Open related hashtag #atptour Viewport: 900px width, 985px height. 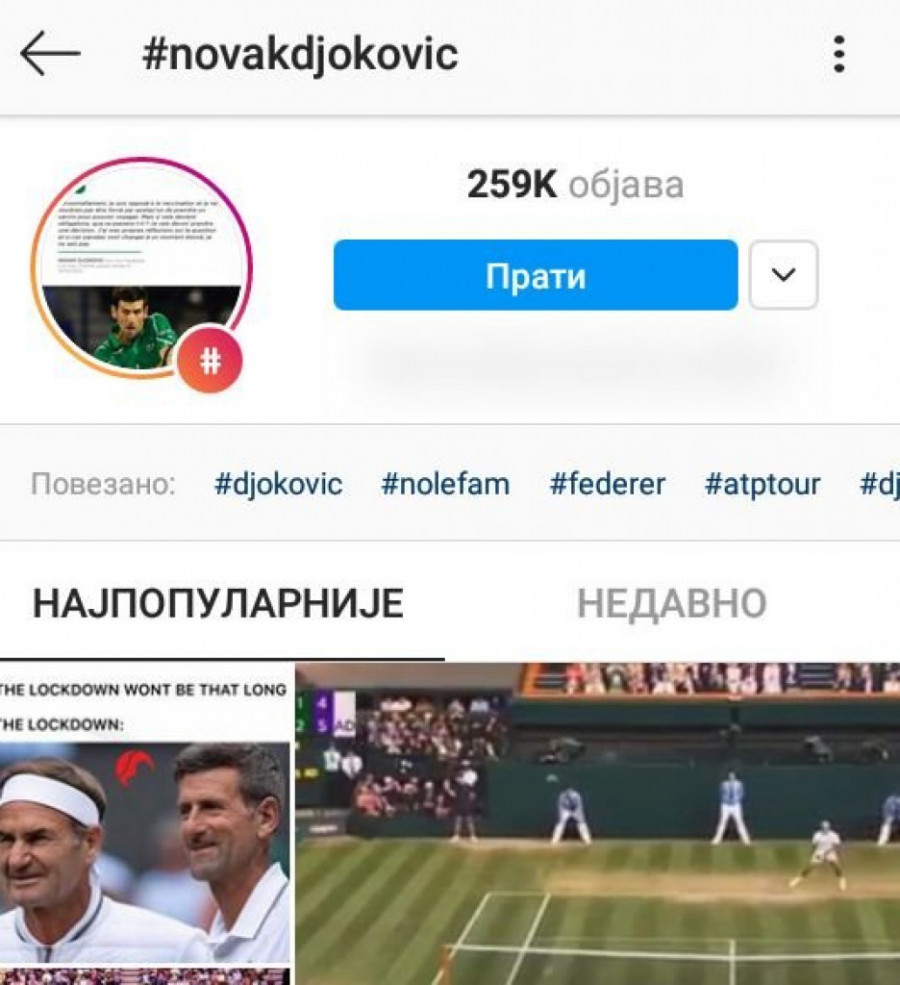(x=762, y=485)
